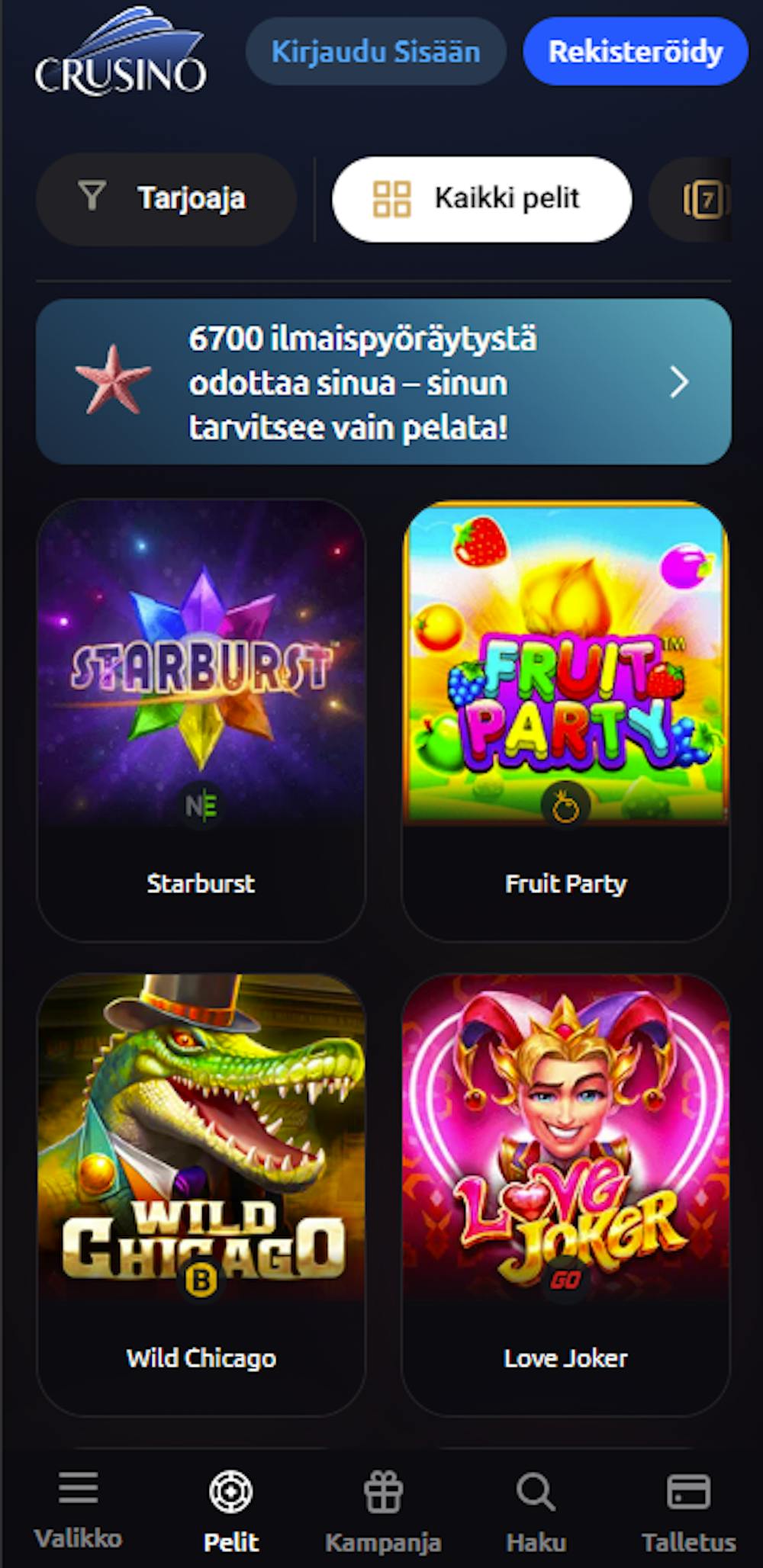Select the Kaikki pelit chip
Viewport: 763px width, 1568px height.
point(481,199)
